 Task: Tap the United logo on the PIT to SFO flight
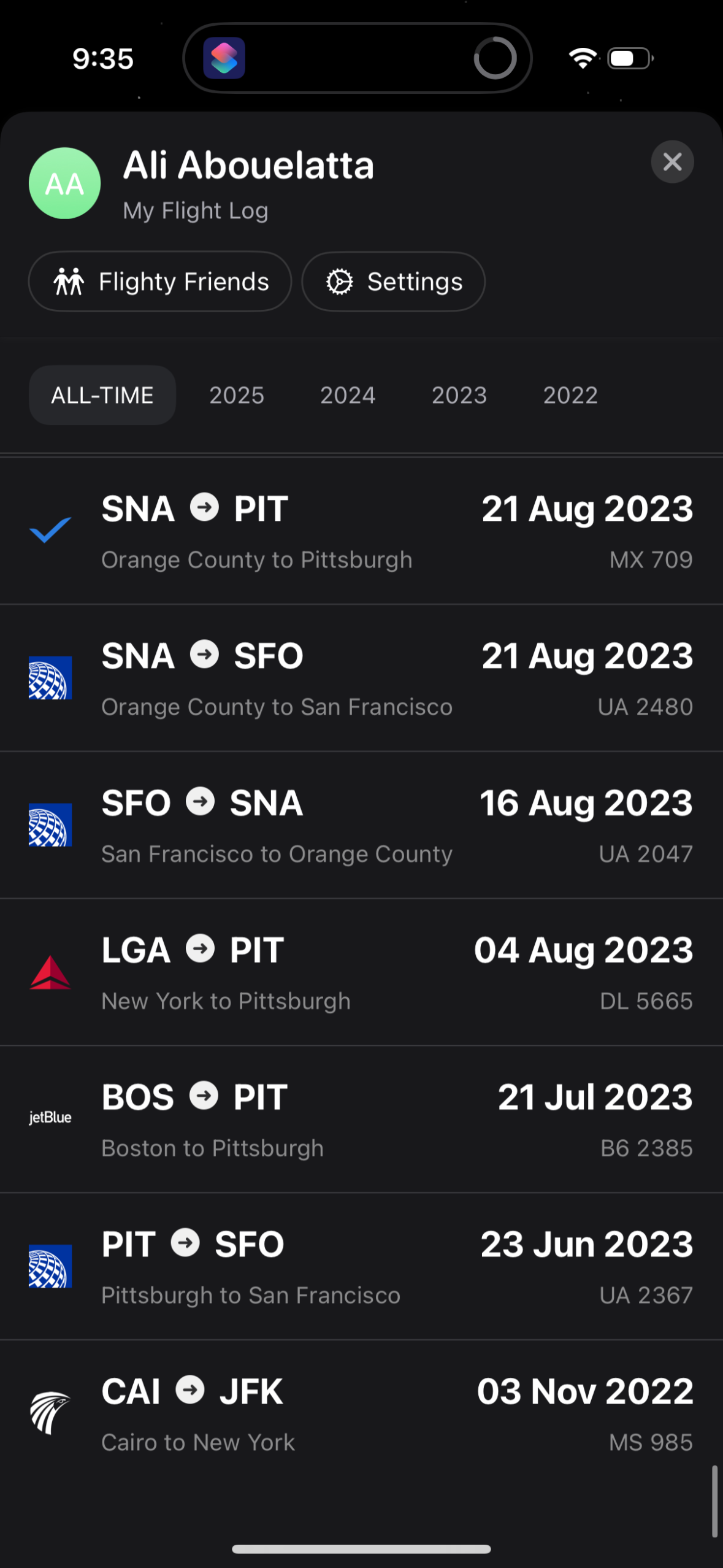pyautogui.click(x=50, y=1265)
